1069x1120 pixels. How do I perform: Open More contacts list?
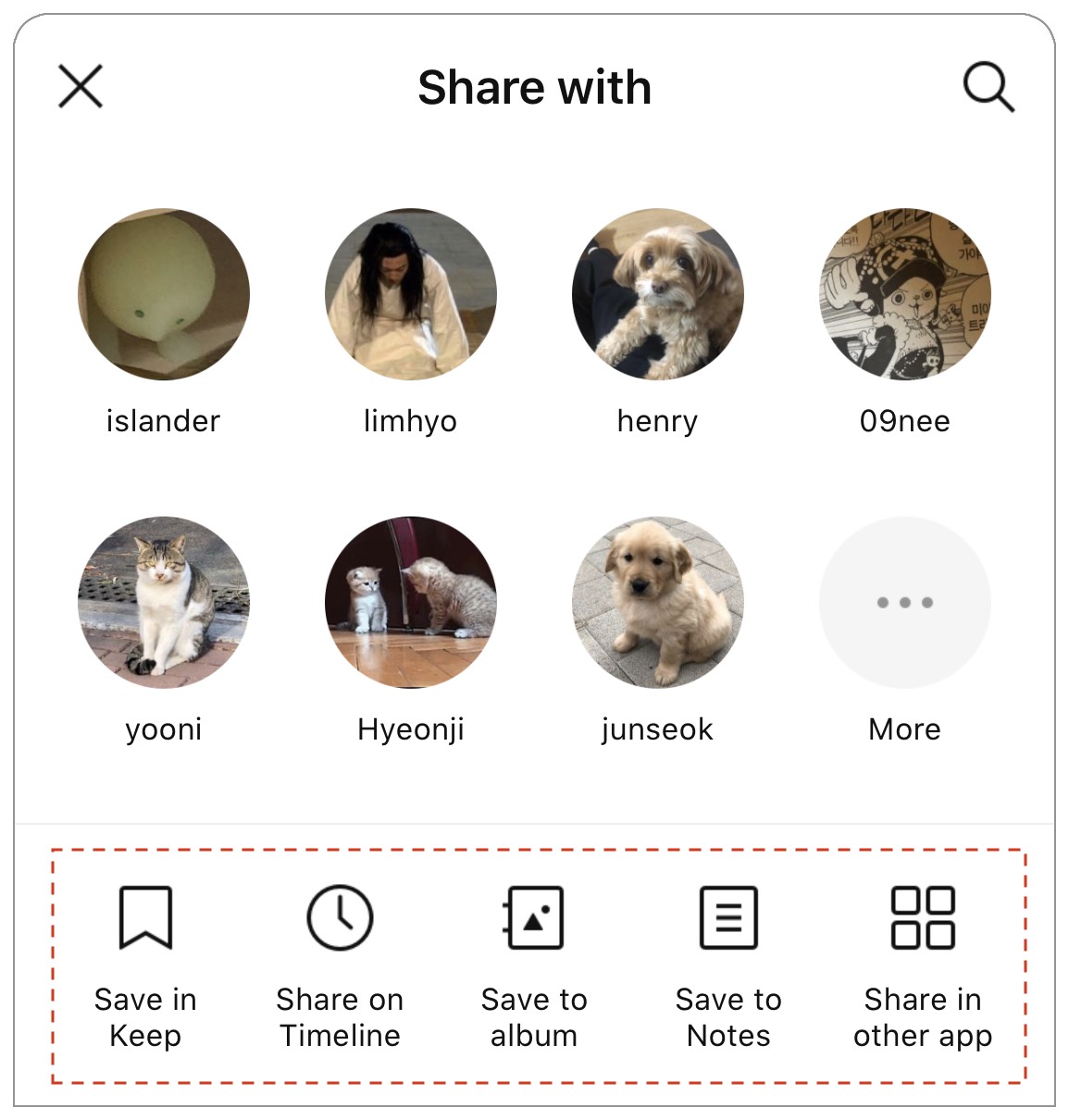pyautogui.click(x=905, y=603)
